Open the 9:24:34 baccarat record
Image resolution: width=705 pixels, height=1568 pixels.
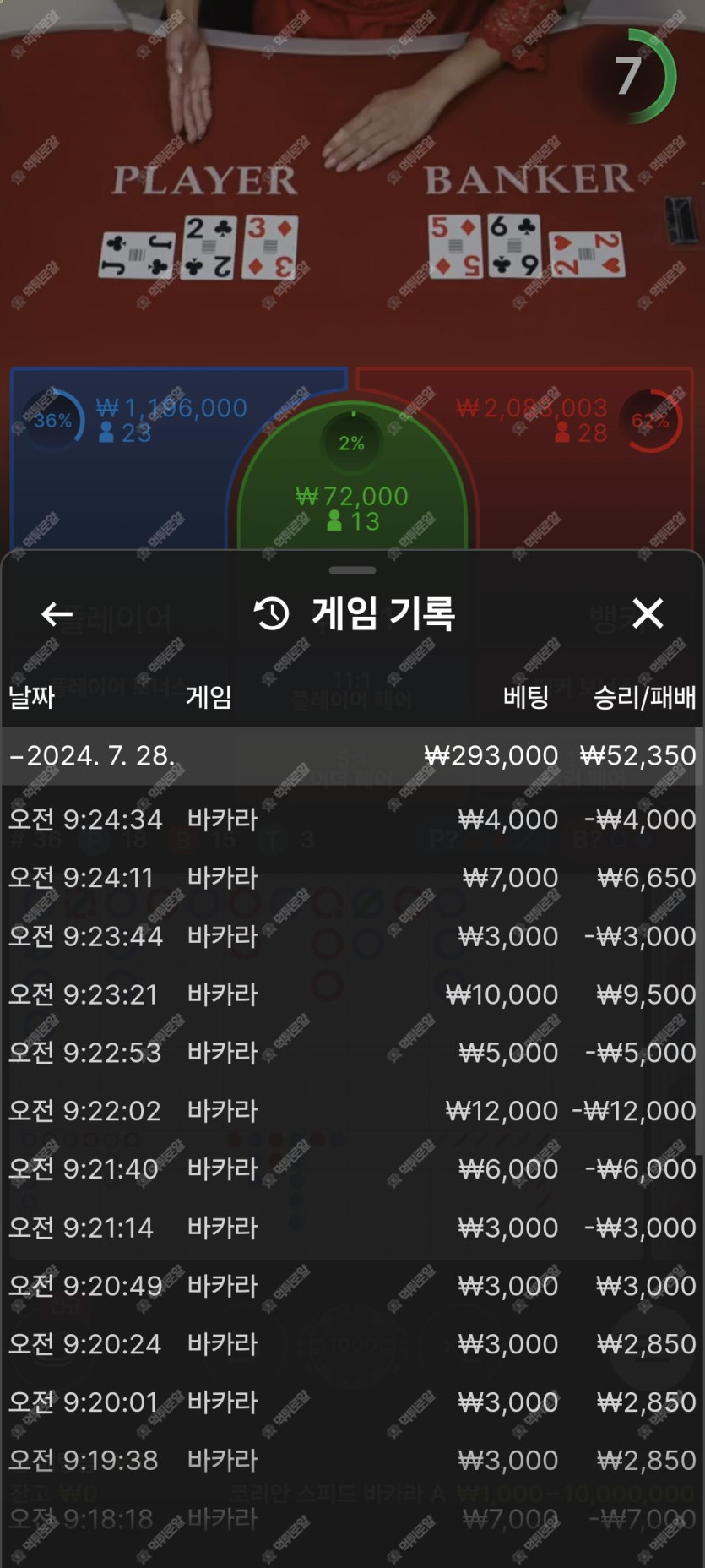coord(352,819)
